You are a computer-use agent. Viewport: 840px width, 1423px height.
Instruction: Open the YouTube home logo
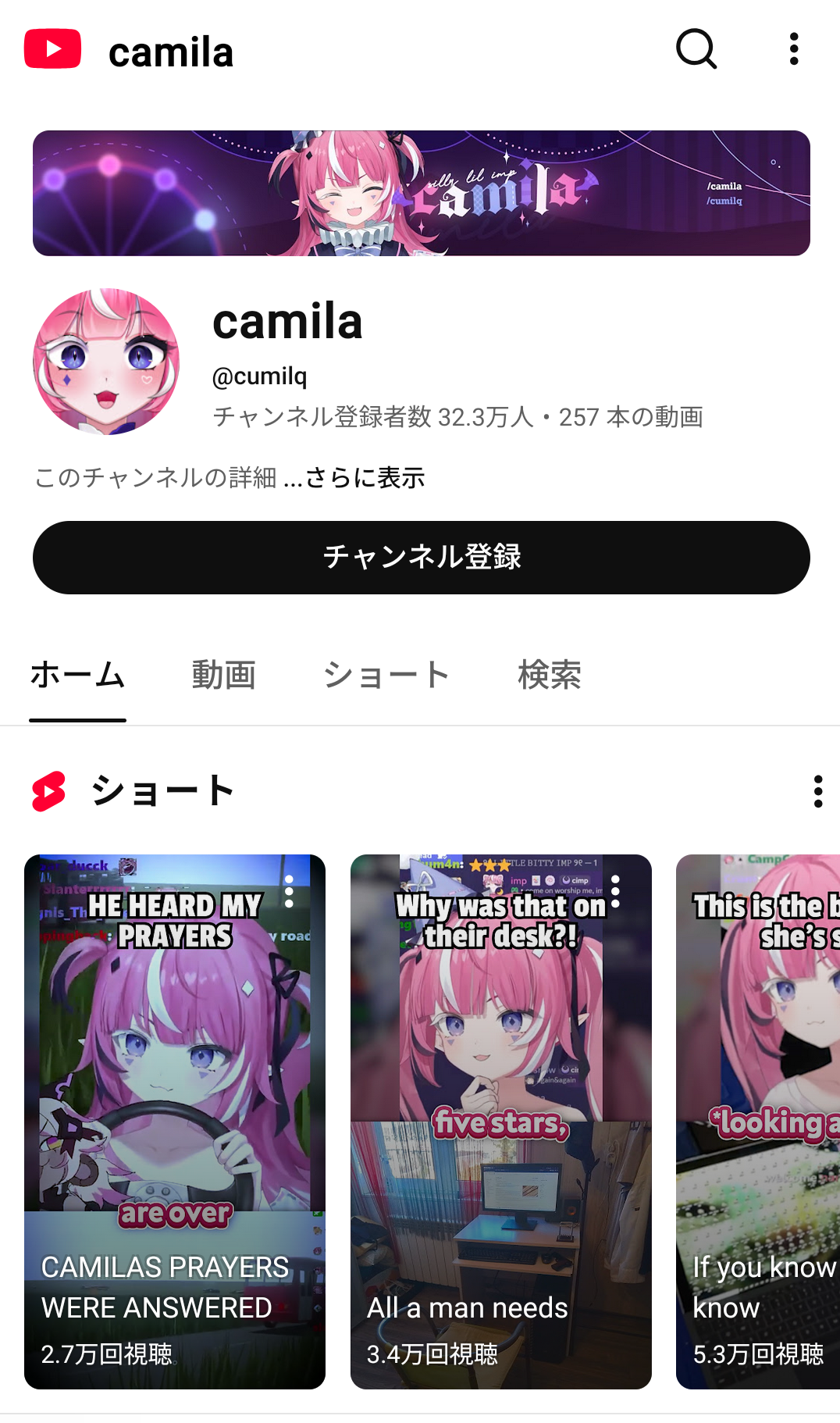coord(52,49)
